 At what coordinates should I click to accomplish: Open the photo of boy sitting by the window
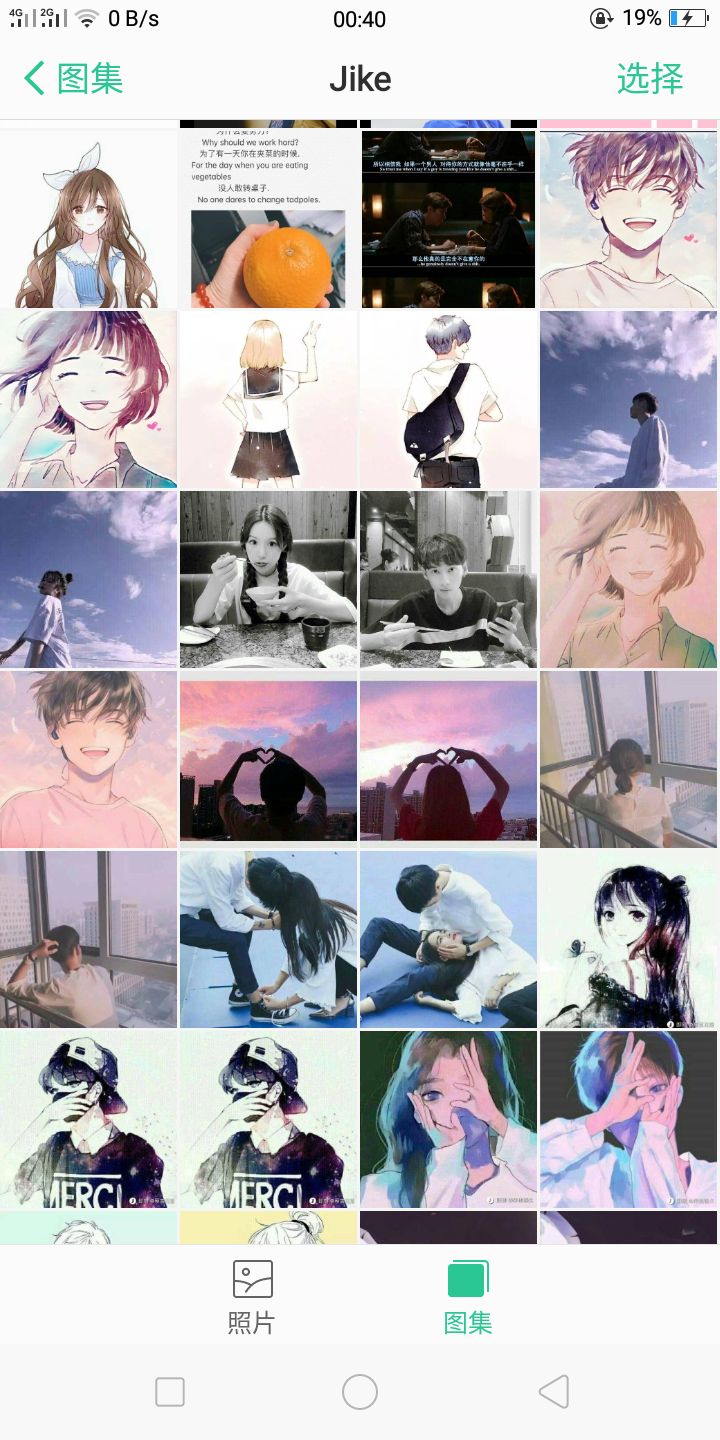tap(88, 939)
